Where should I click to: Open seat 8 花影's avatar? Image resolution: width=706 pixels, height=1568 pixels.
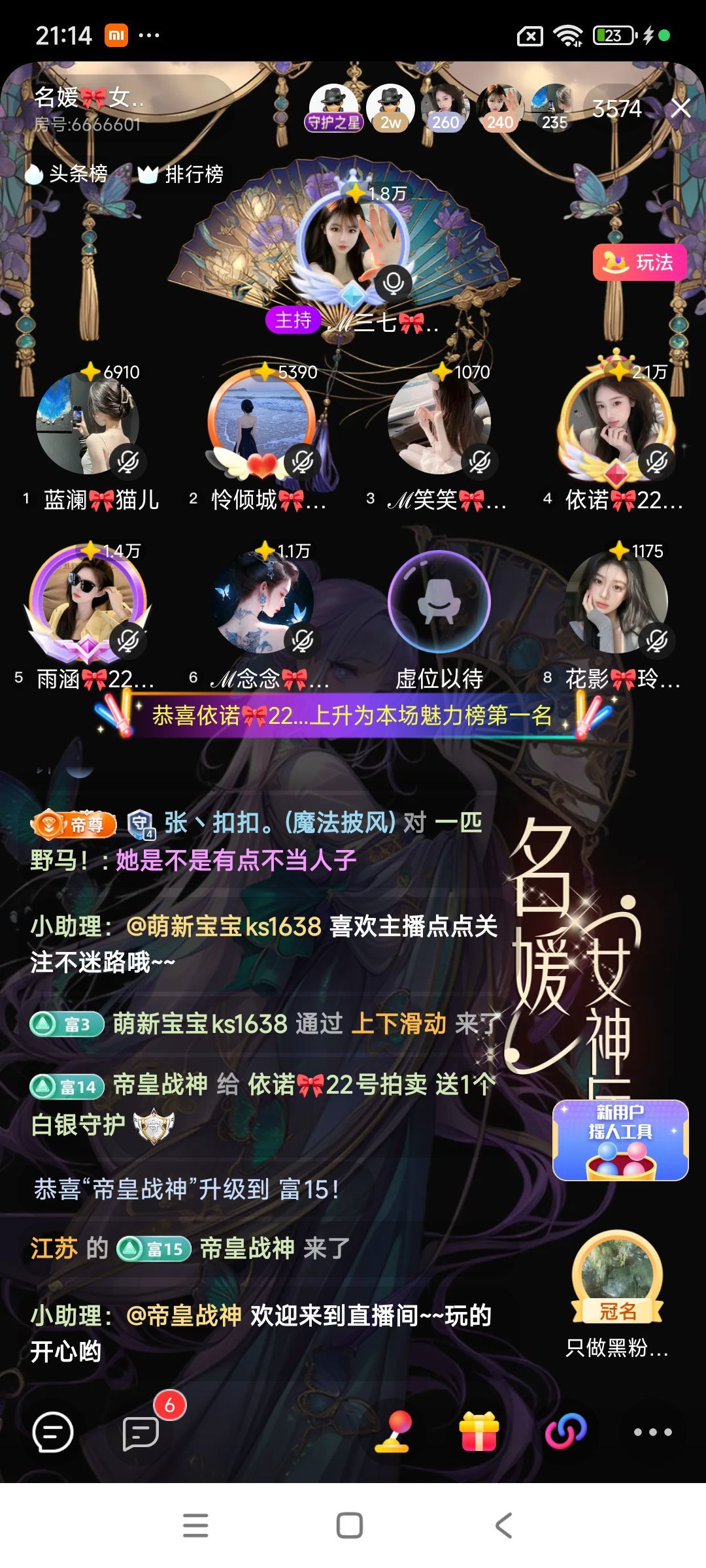click(617, 602)
